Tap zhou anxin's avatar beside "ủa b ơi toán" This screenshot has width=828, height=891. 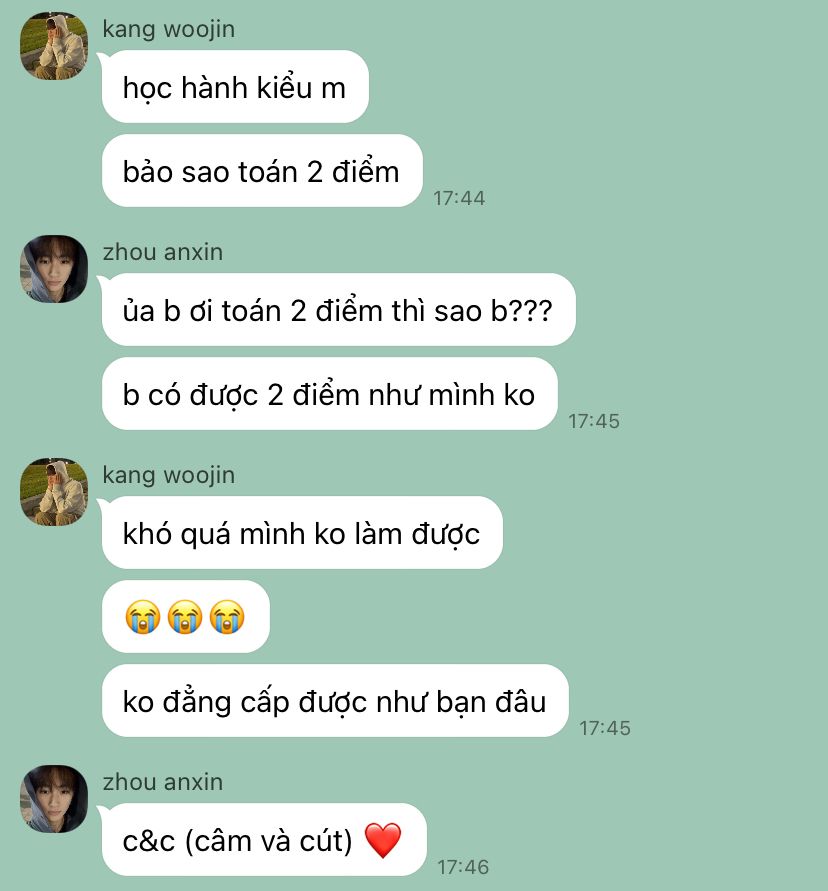[x=54, y=269]
